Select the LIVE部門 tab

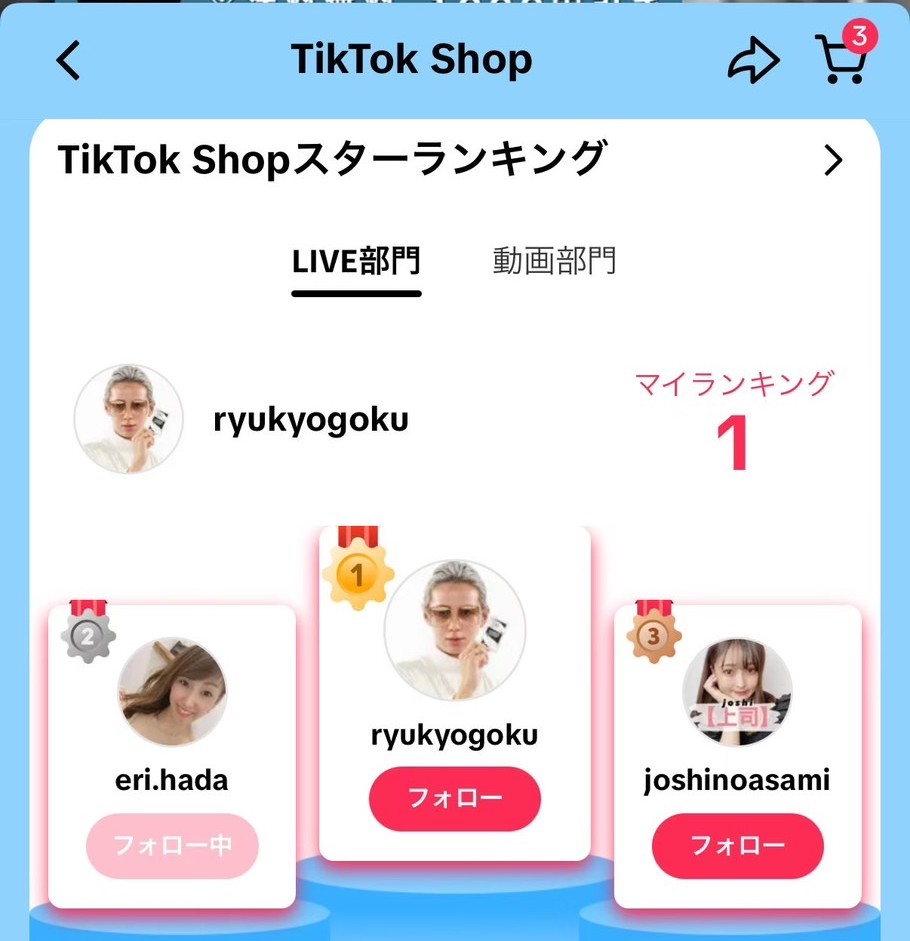coord(356,262)
